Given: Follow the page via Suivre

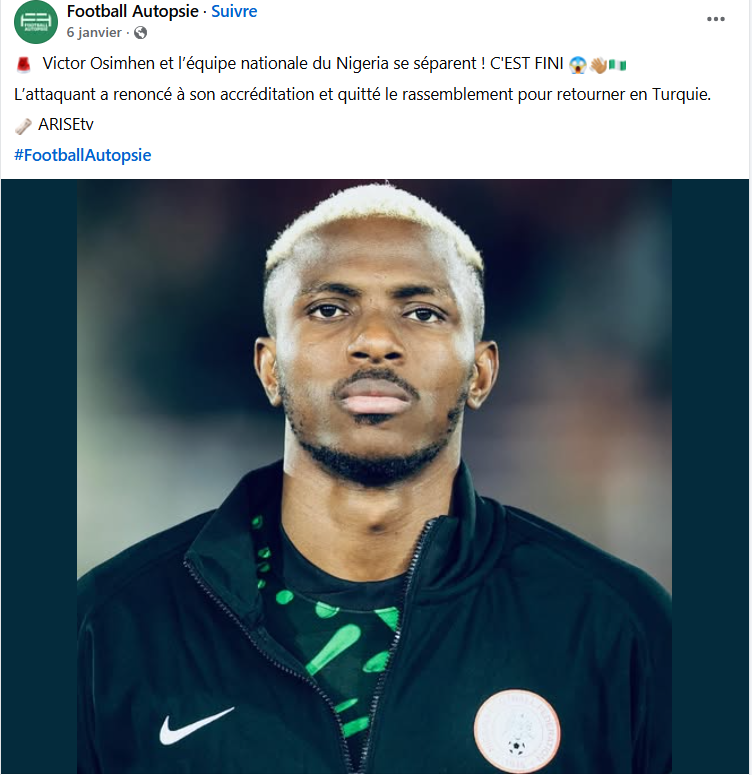Looking at the screenshot, I should click(234, 12).
